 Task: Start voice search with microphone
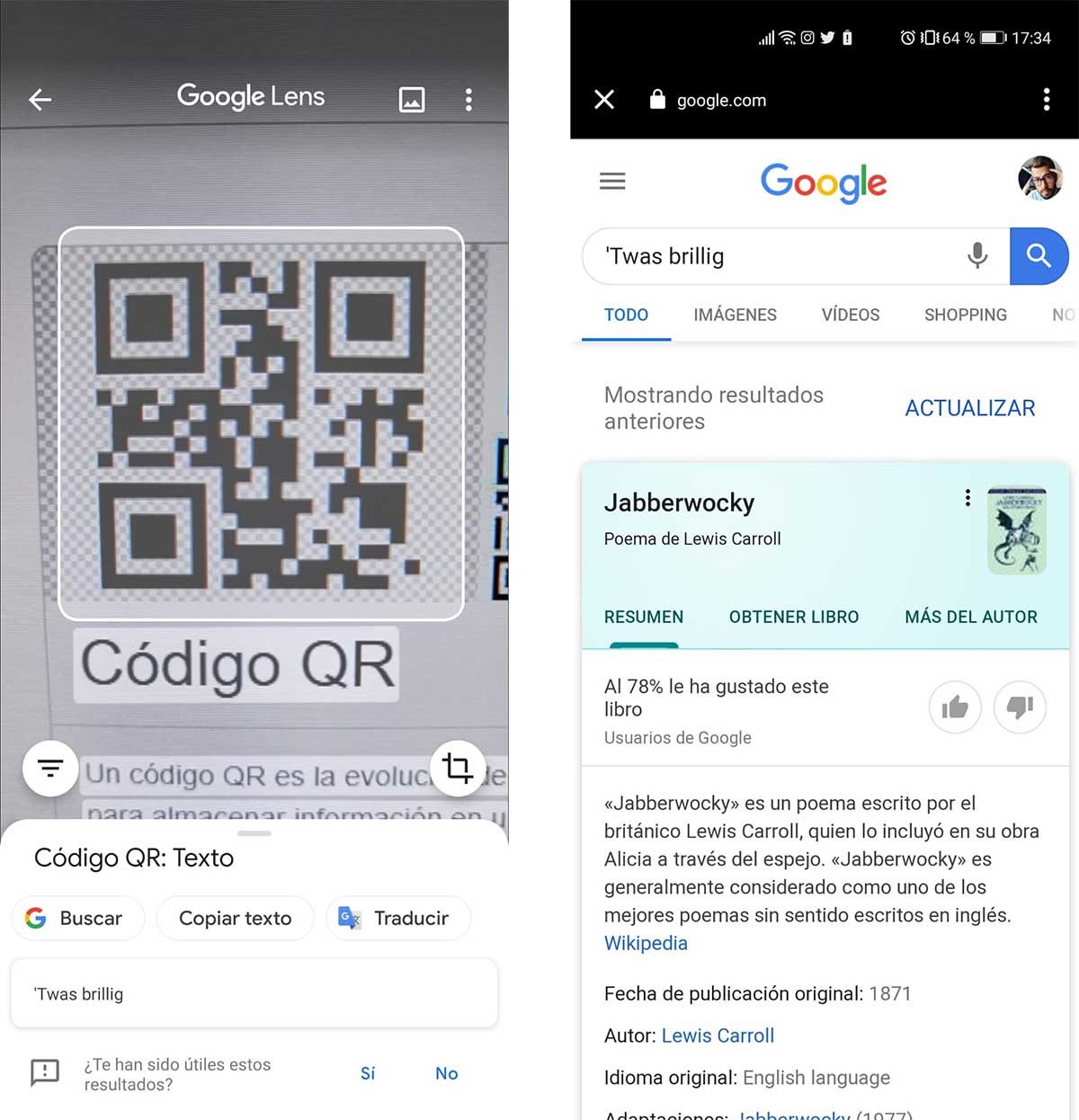977,256
